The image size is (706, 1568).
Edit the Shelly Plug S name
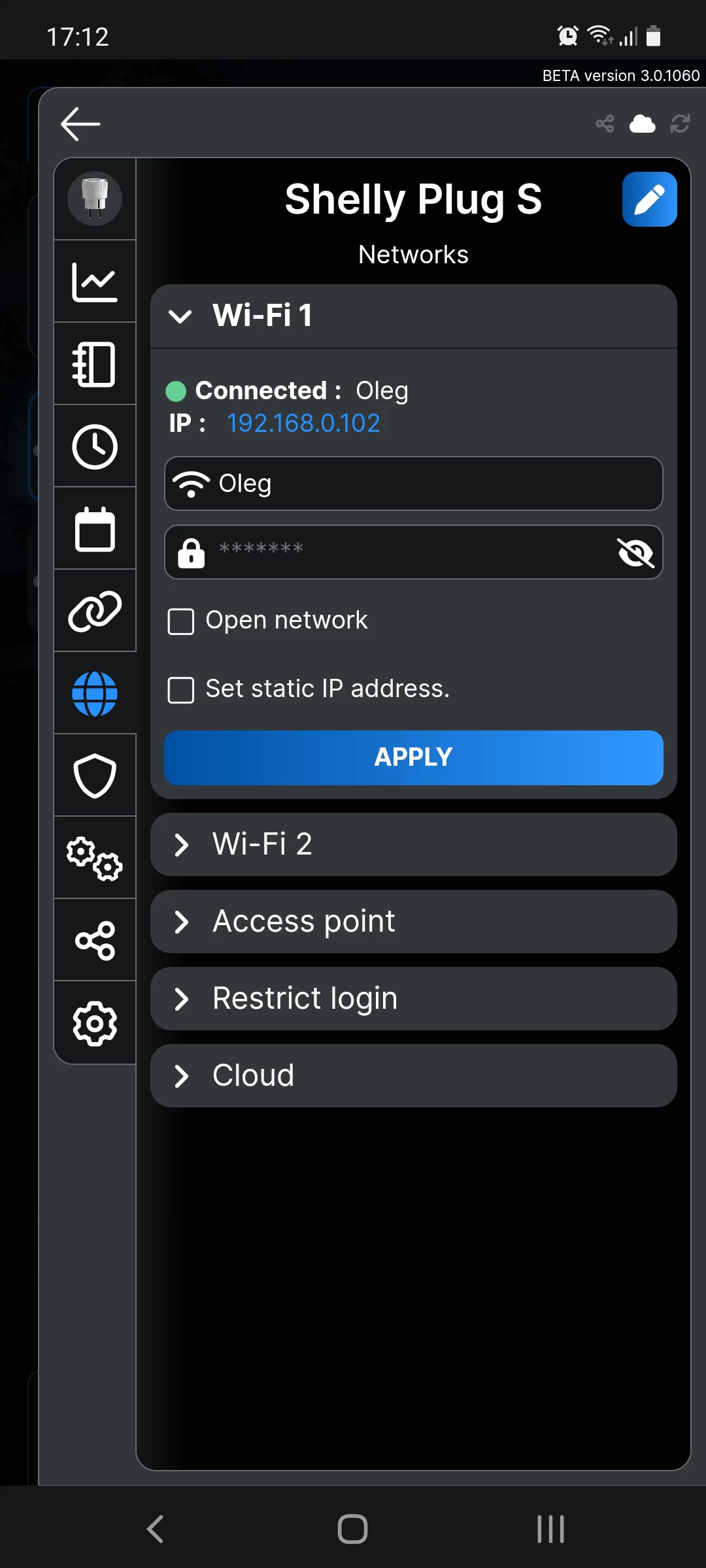[x=649, y=199]
